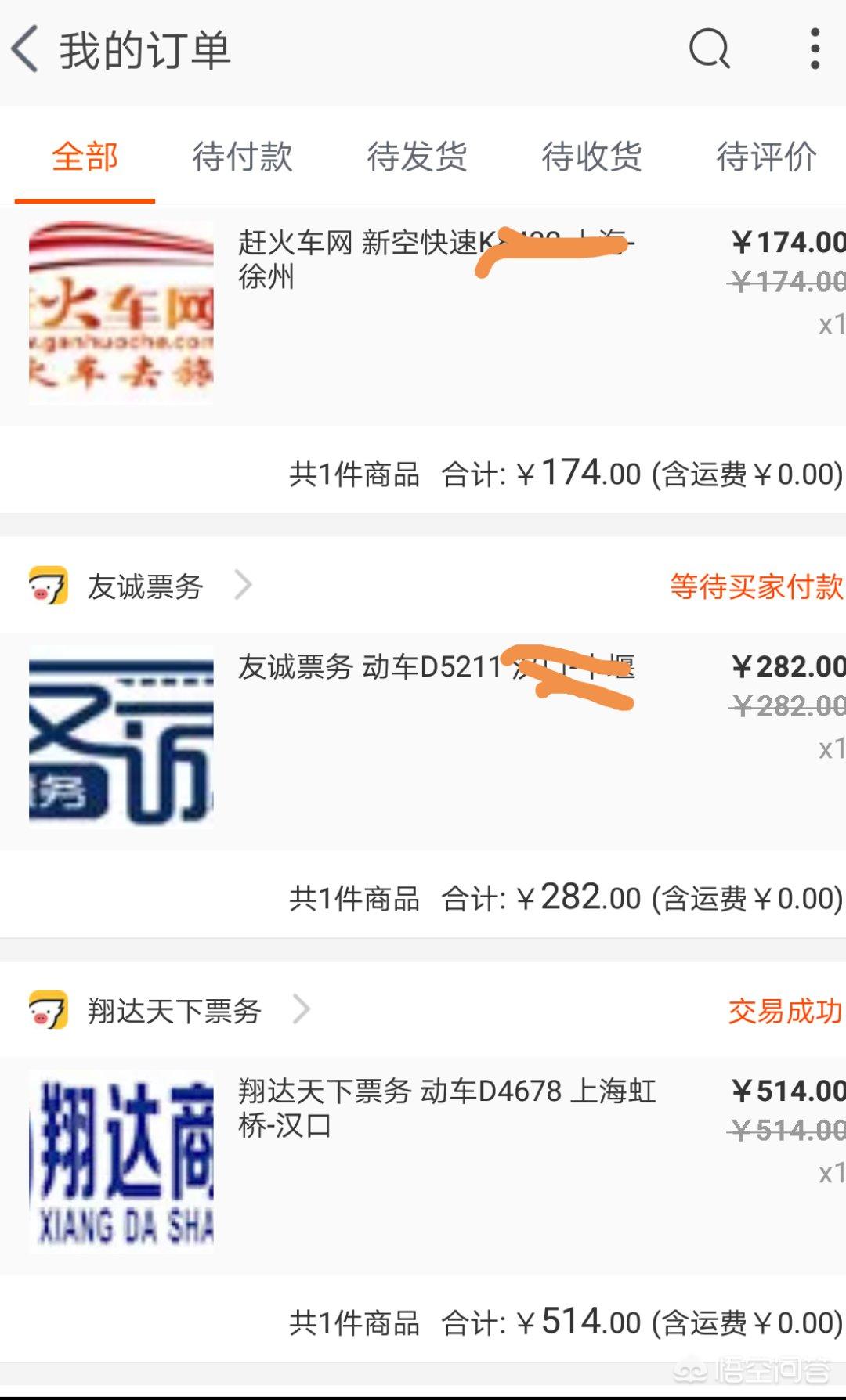Viewport: 846px width, 1400px height.
Task: Select the 待发货 filter option
Action: (x=418, y=158)
